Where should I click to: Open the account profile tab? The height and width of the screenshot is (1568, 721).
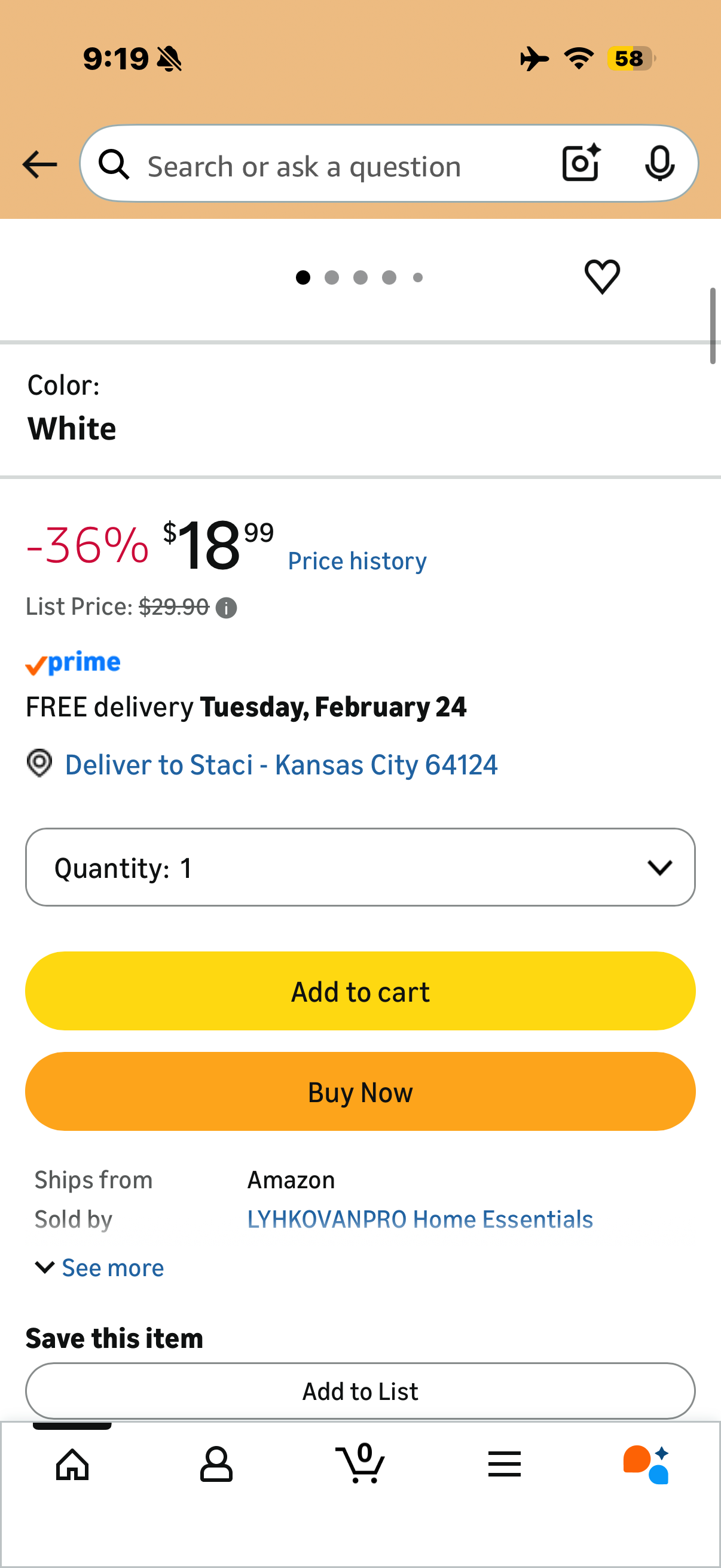pos(216,1464)
